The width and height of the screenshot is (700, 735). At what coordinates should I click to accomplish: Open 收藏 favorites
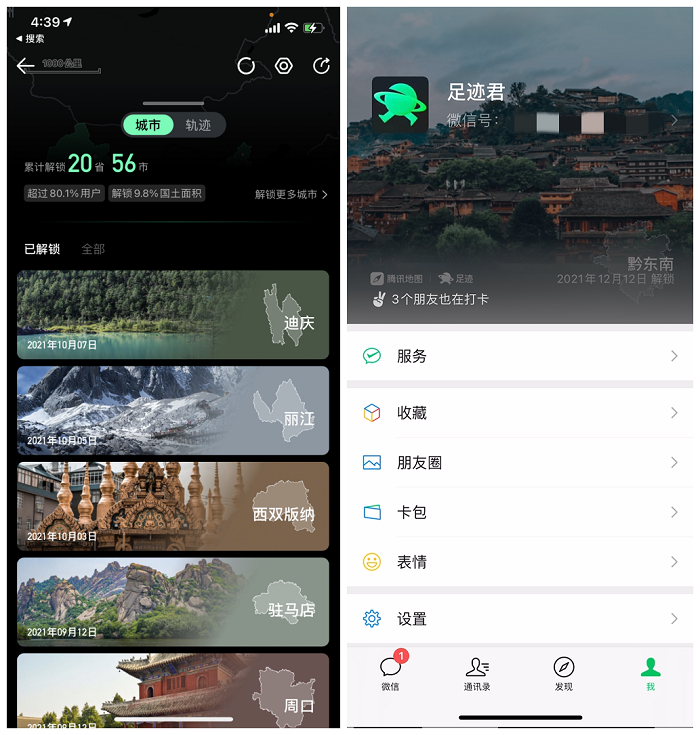(520, 413)
